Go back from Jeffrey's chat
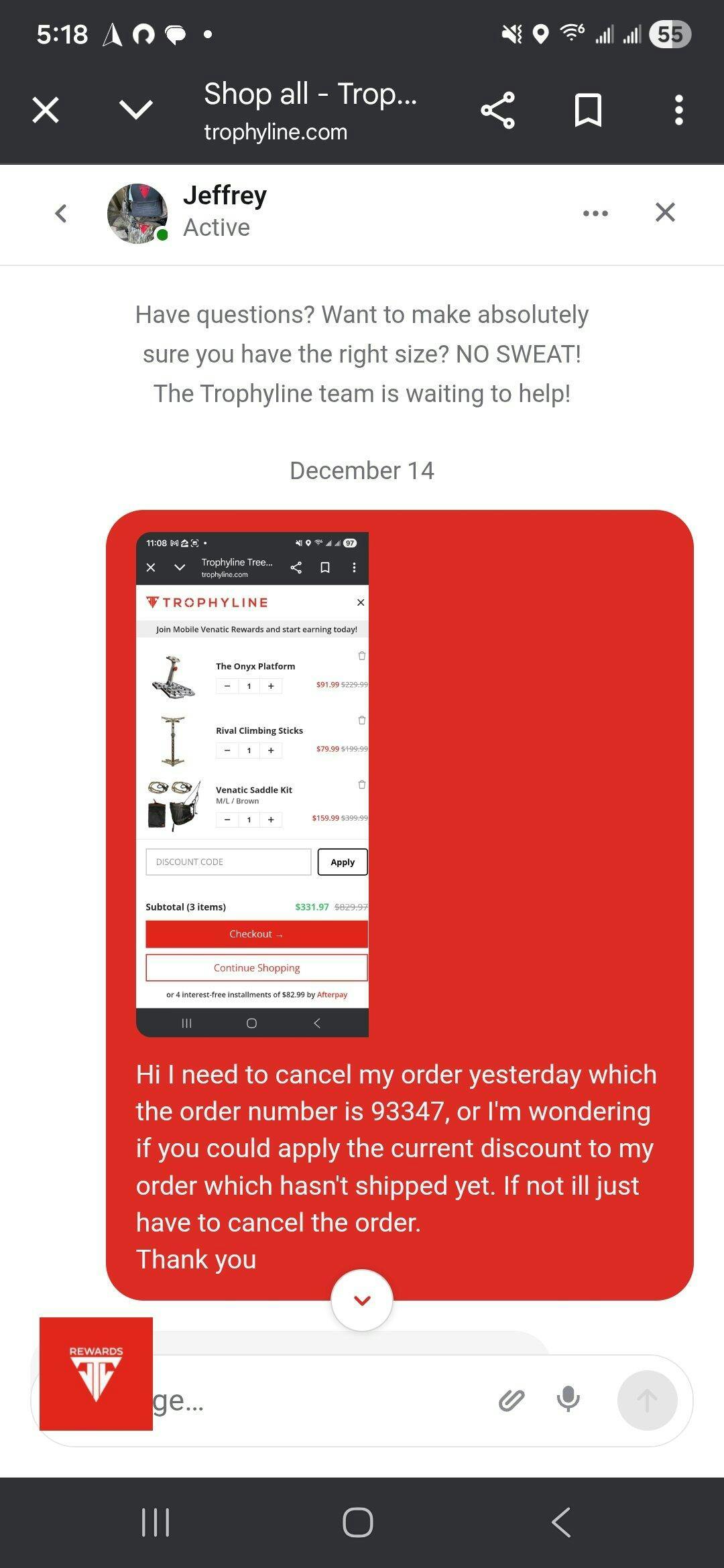This screenshot has height=1568, width=724. [61, 213]
